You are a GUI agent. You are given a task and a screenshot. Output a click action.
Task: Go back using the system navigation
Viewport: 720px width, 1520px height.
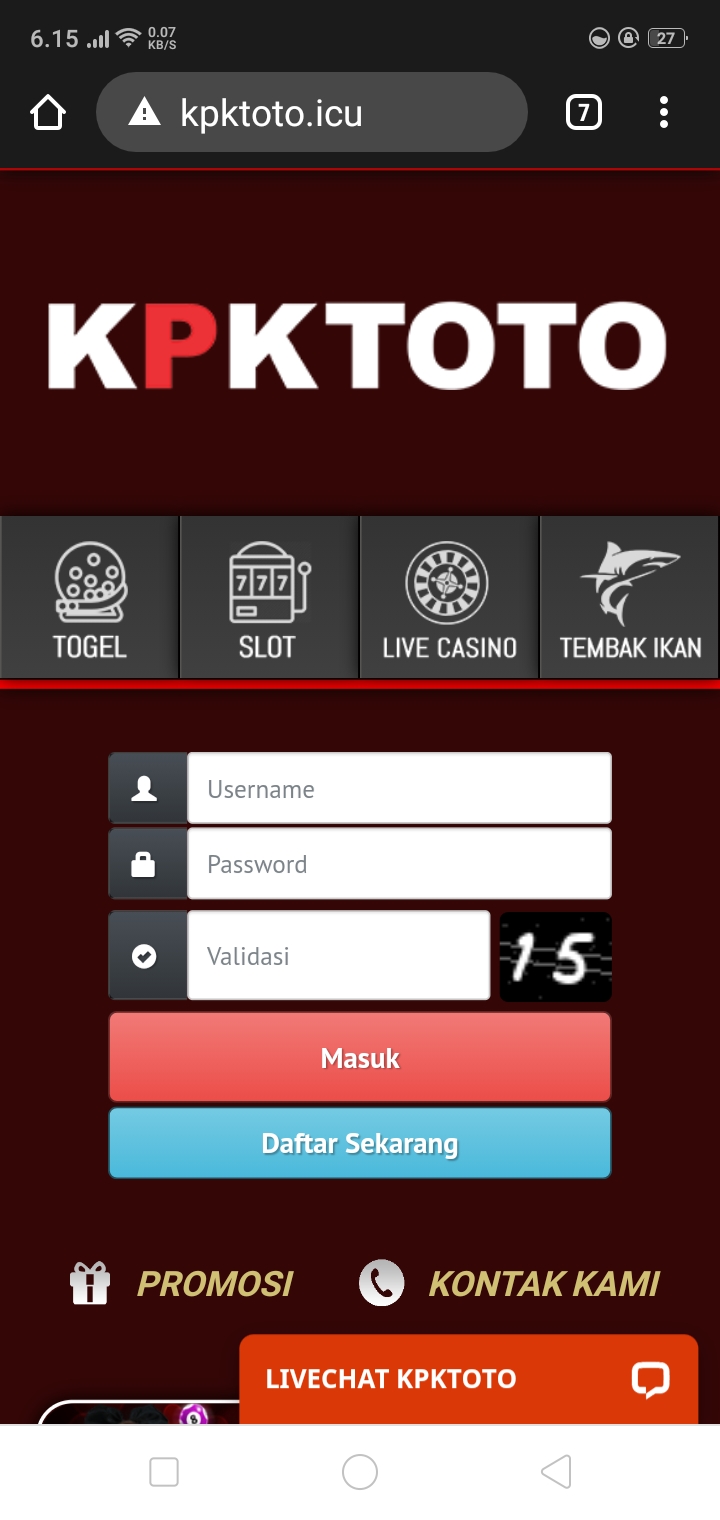[x=556, y=1471]
